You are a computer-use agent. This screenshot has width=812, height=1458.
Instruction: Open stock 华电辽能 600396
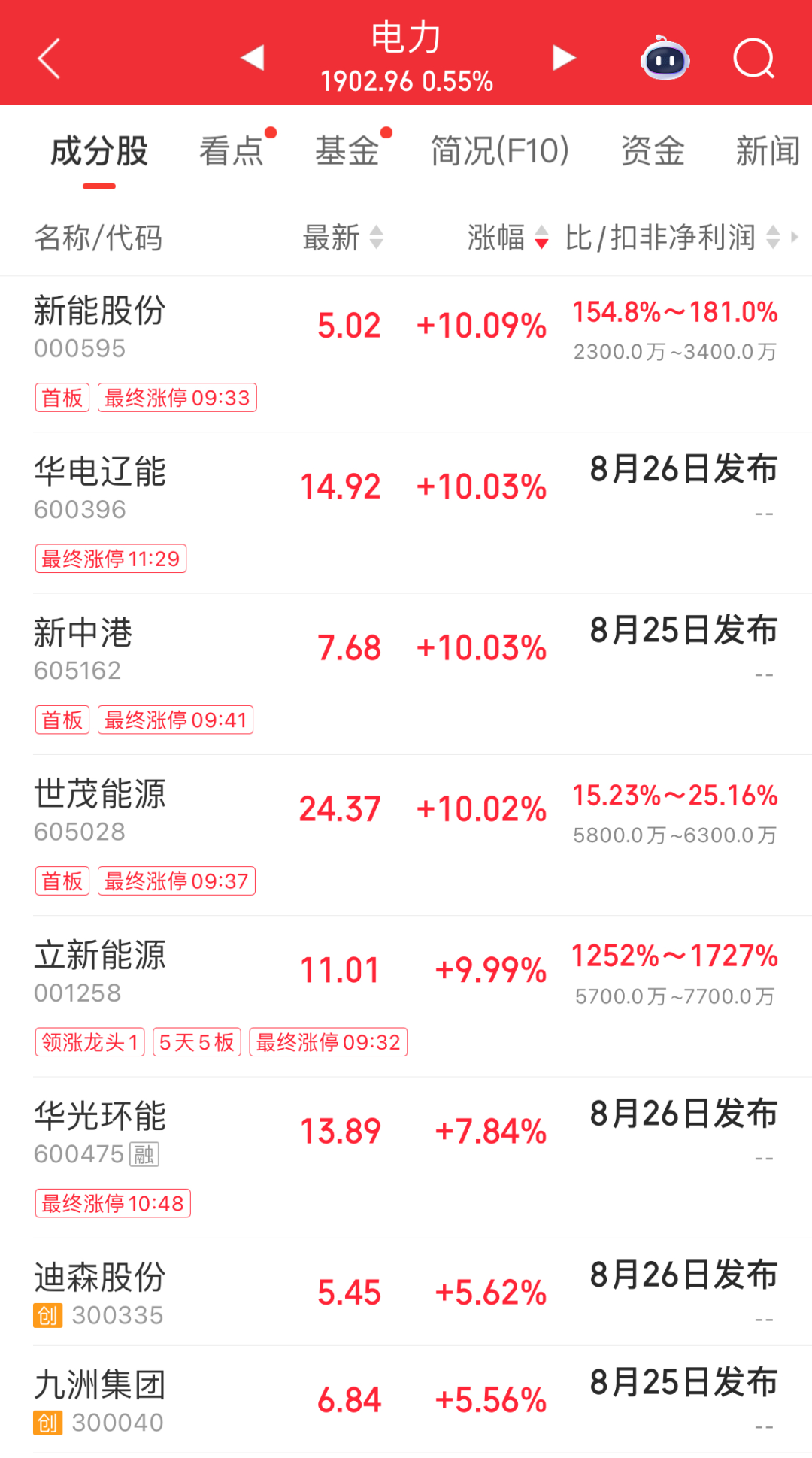(x=406, y=514)
